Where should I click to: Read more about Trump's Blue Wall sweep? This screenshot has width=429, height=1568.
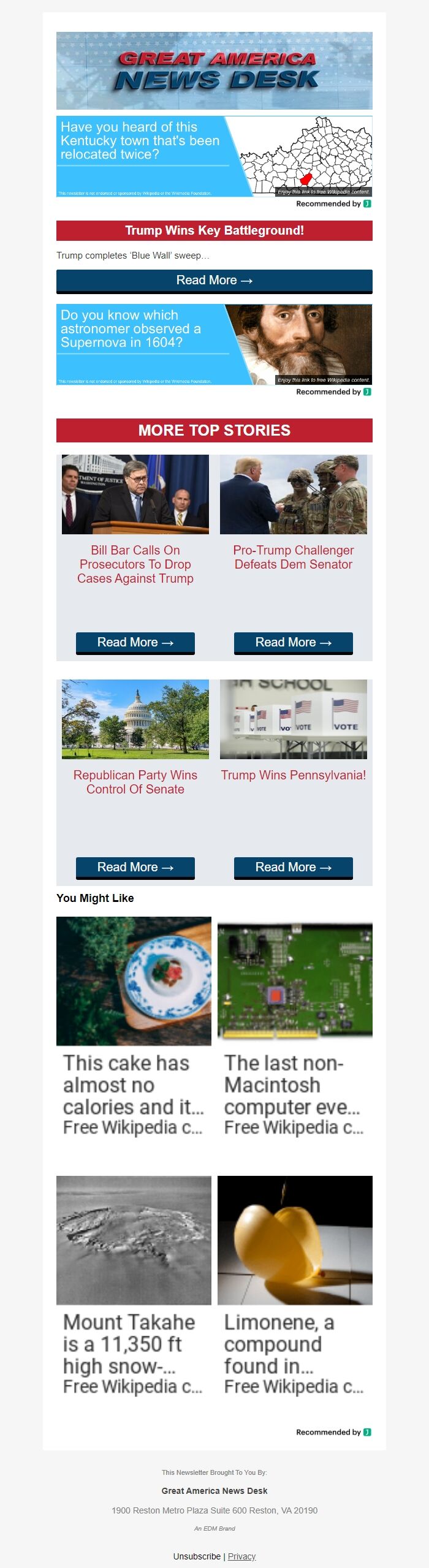(x=214, y=281)
